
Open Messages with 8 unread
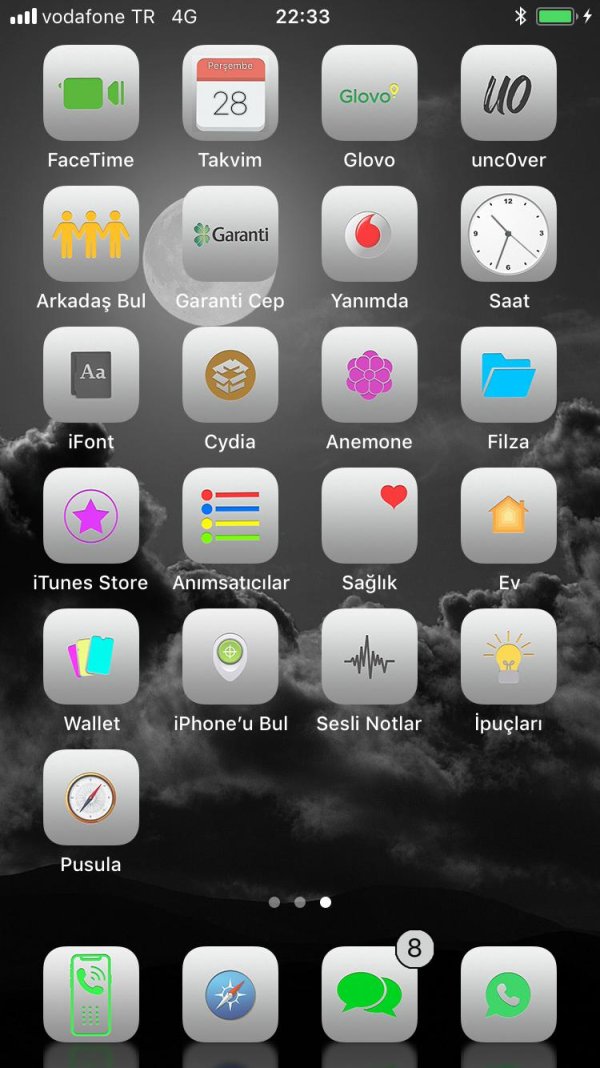(369, 995)
